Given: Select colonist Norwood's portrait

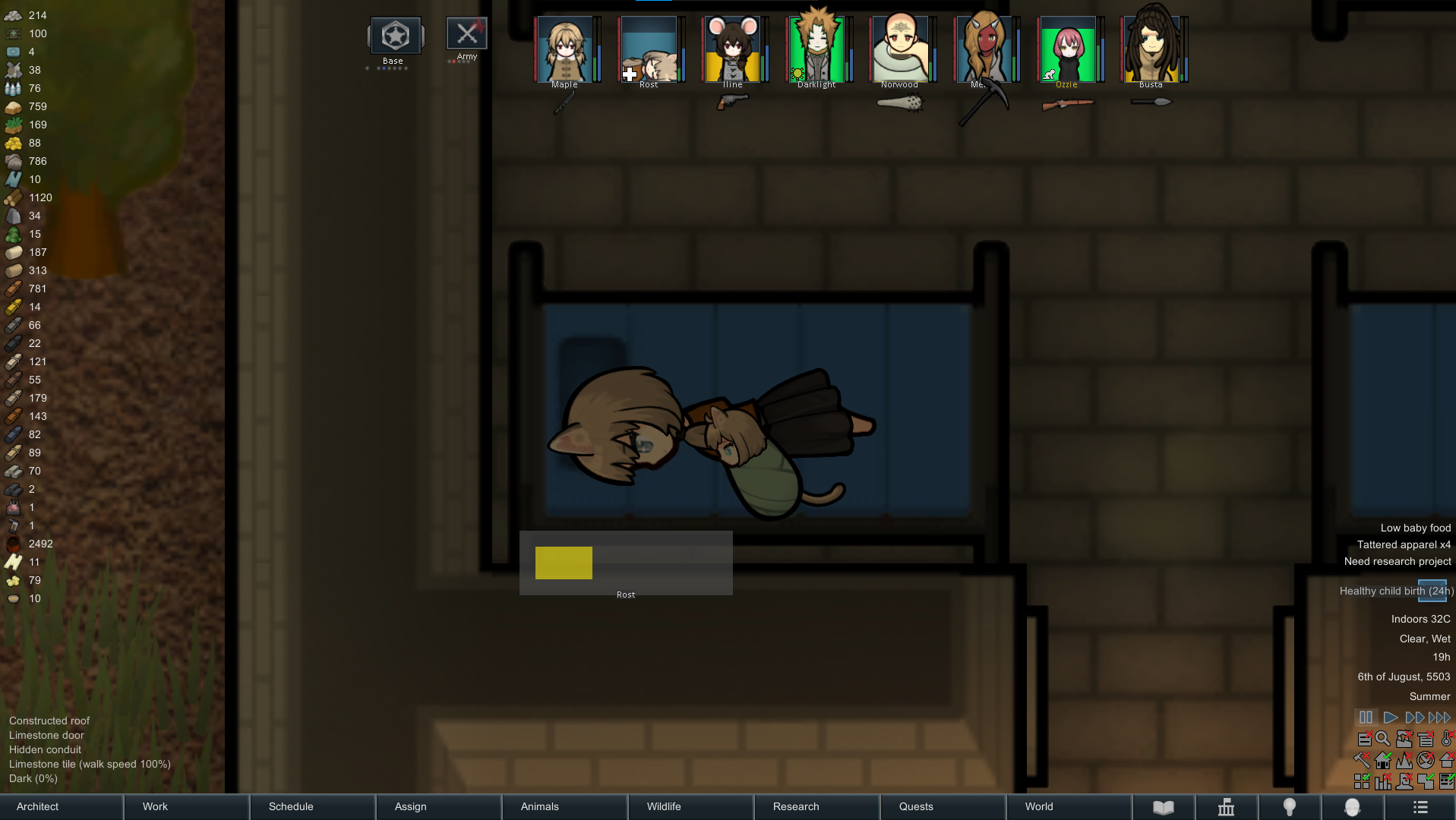Looking at the screenshot, I should point(899,49).
